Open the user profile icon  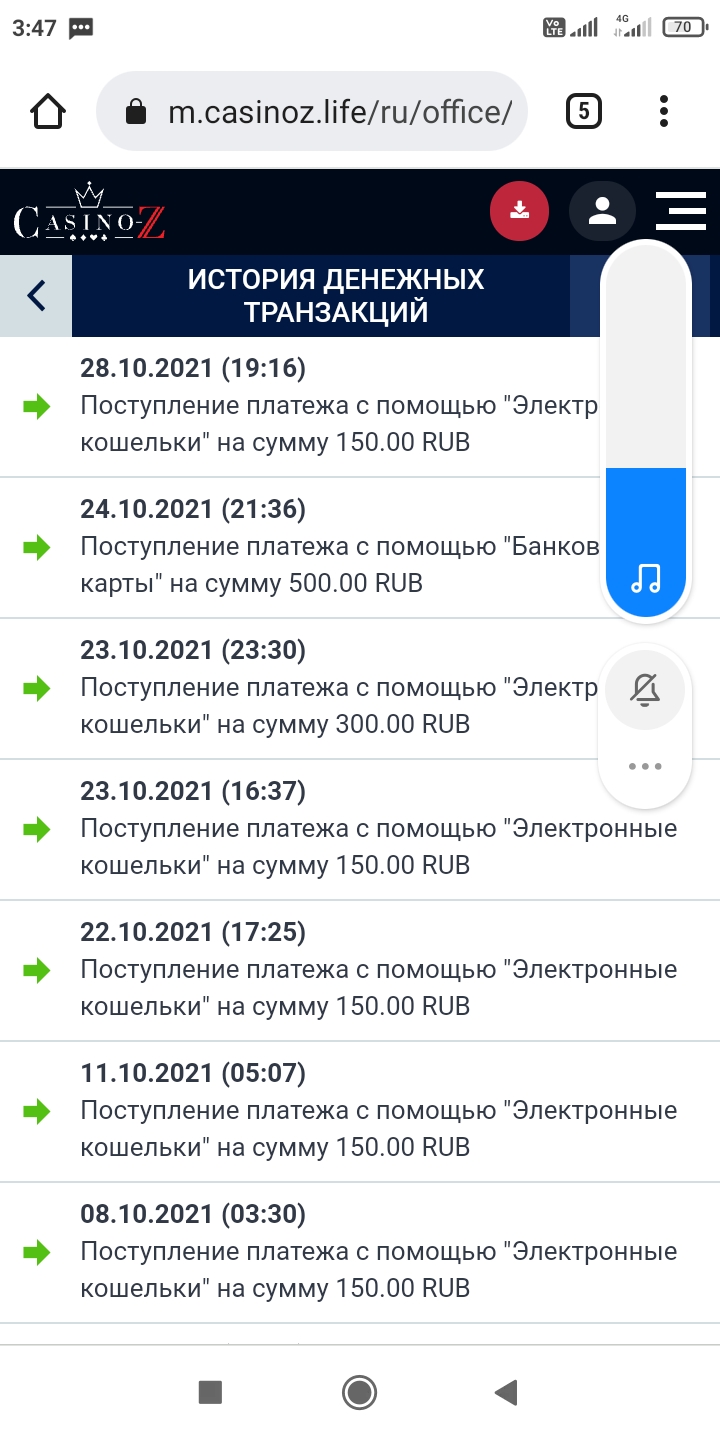tap(602, 211)
